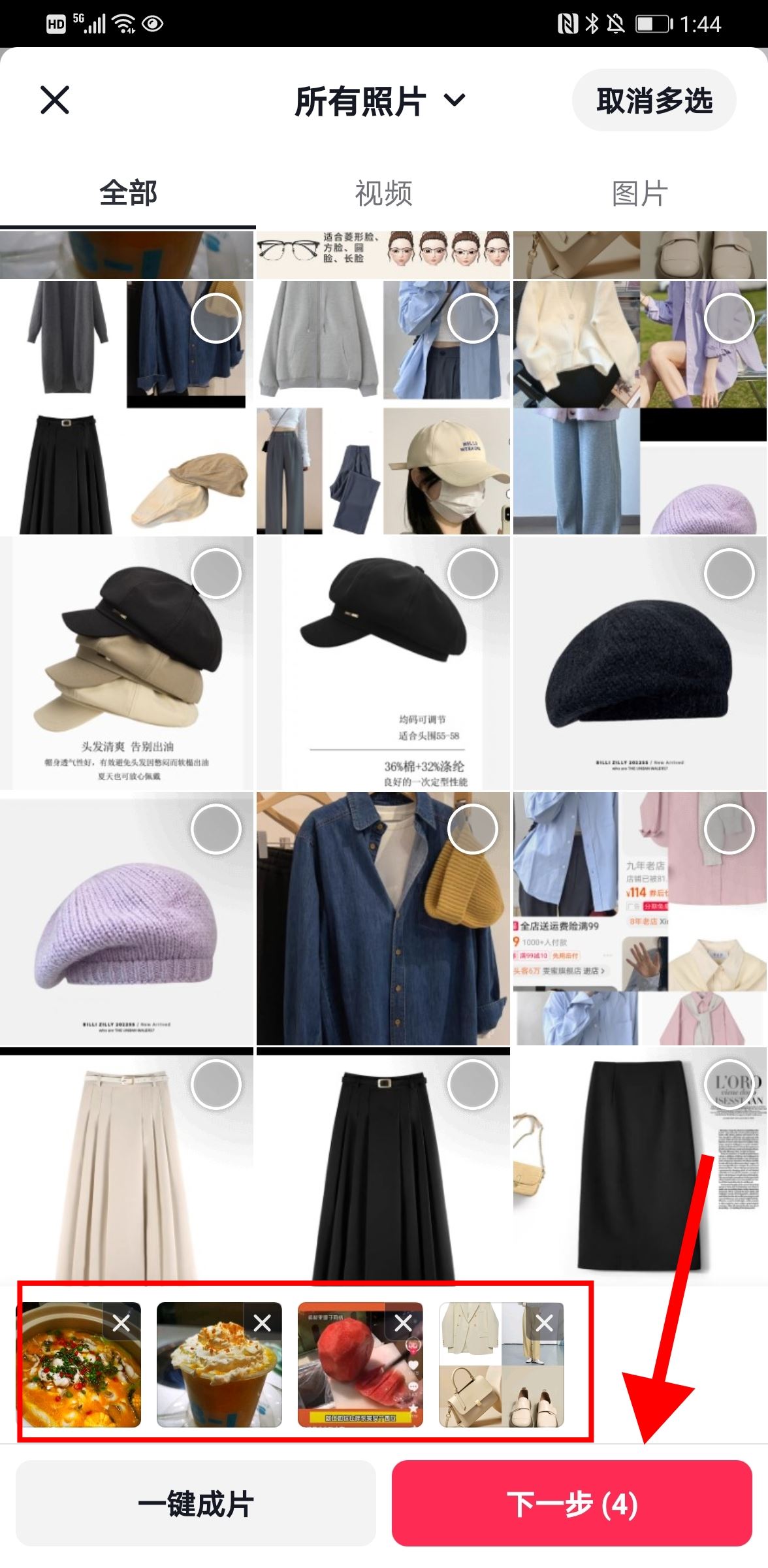Close the photo picker with the X

(x=55, y=101)
